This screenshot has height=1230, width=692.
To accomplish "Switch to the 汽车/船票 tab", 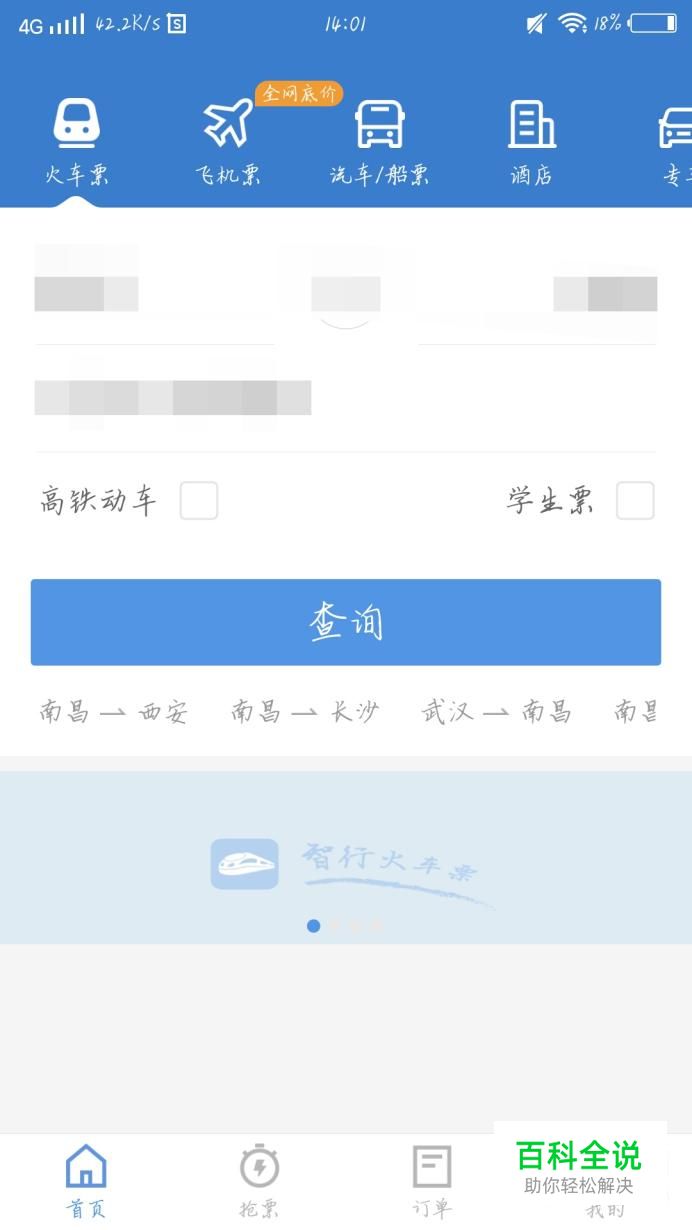I will click(379, 143).
